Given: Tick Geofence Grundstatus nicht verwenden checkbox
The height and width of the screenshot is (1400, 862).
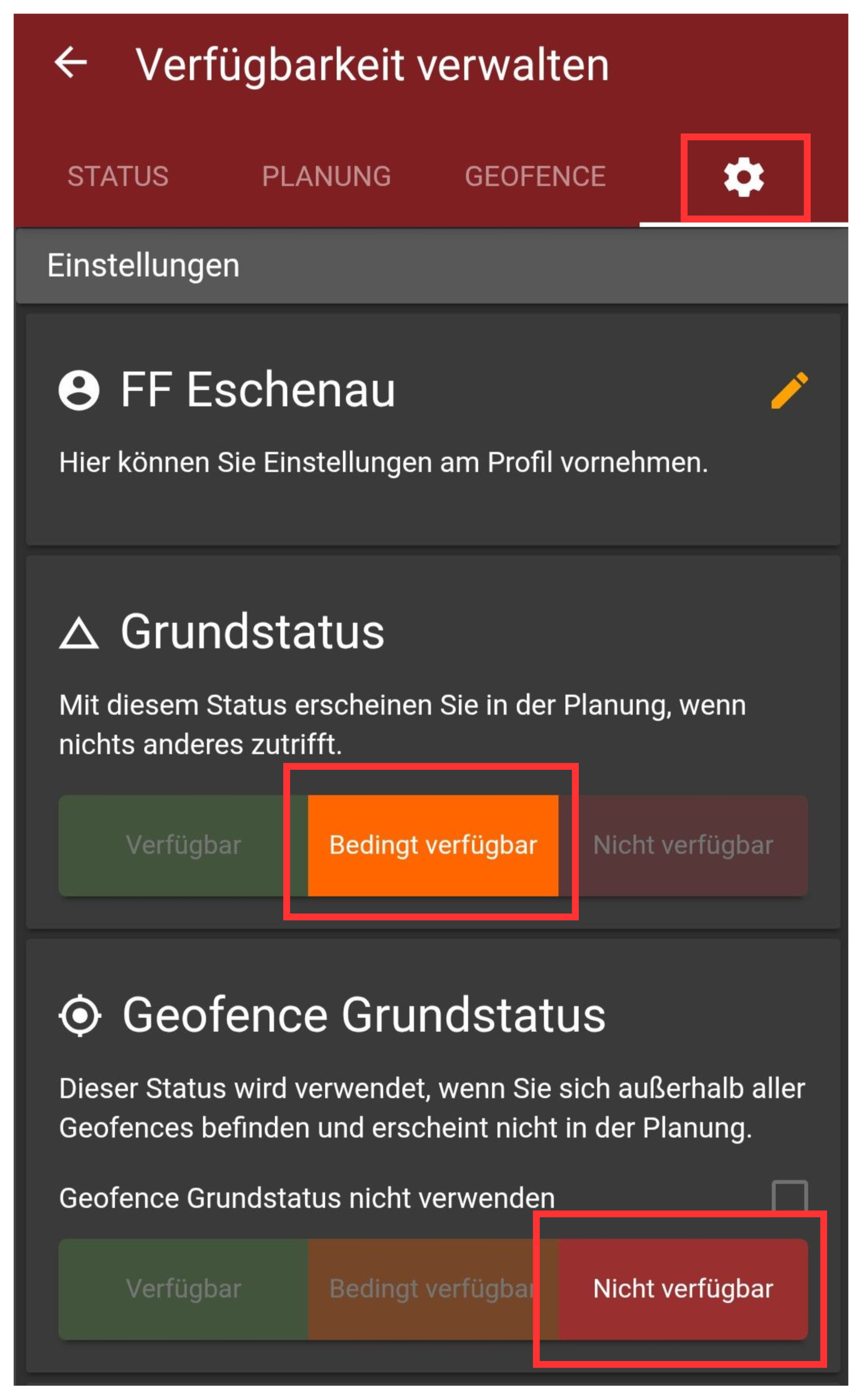Looking at the screenshot, I should coord(789,1197).
